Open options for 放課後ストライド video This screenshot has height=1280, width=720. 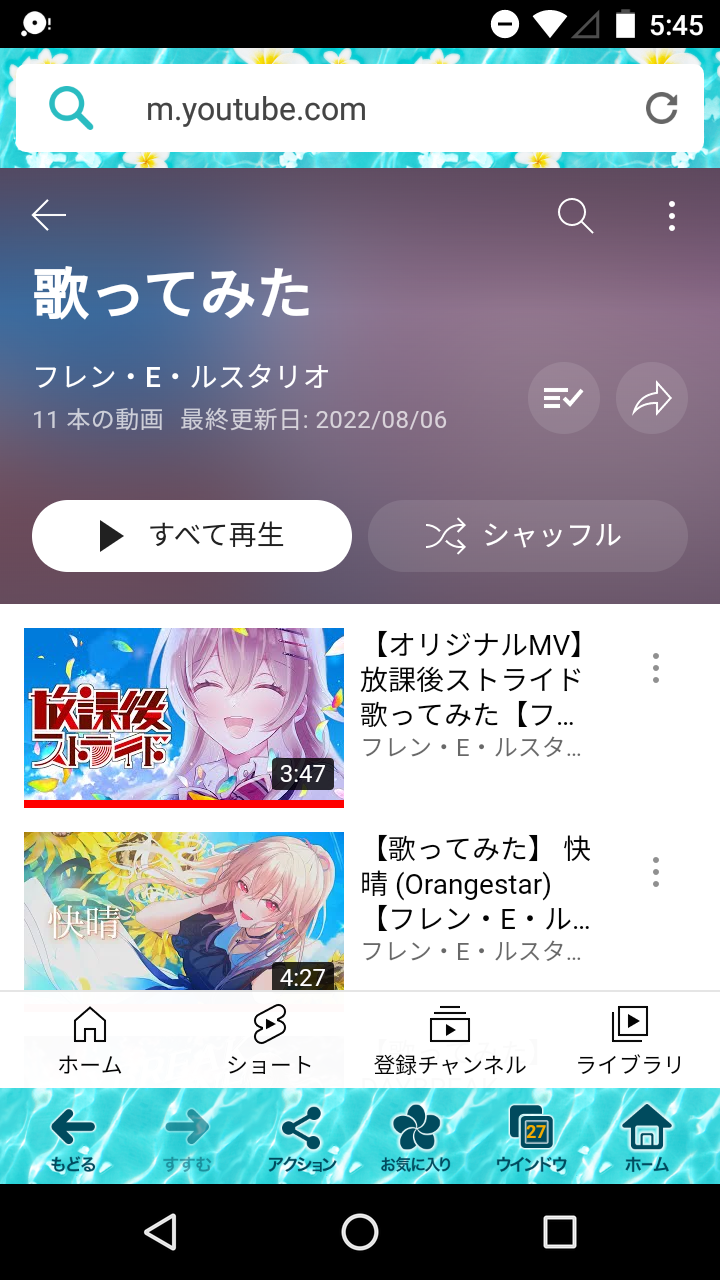point(655,668)
